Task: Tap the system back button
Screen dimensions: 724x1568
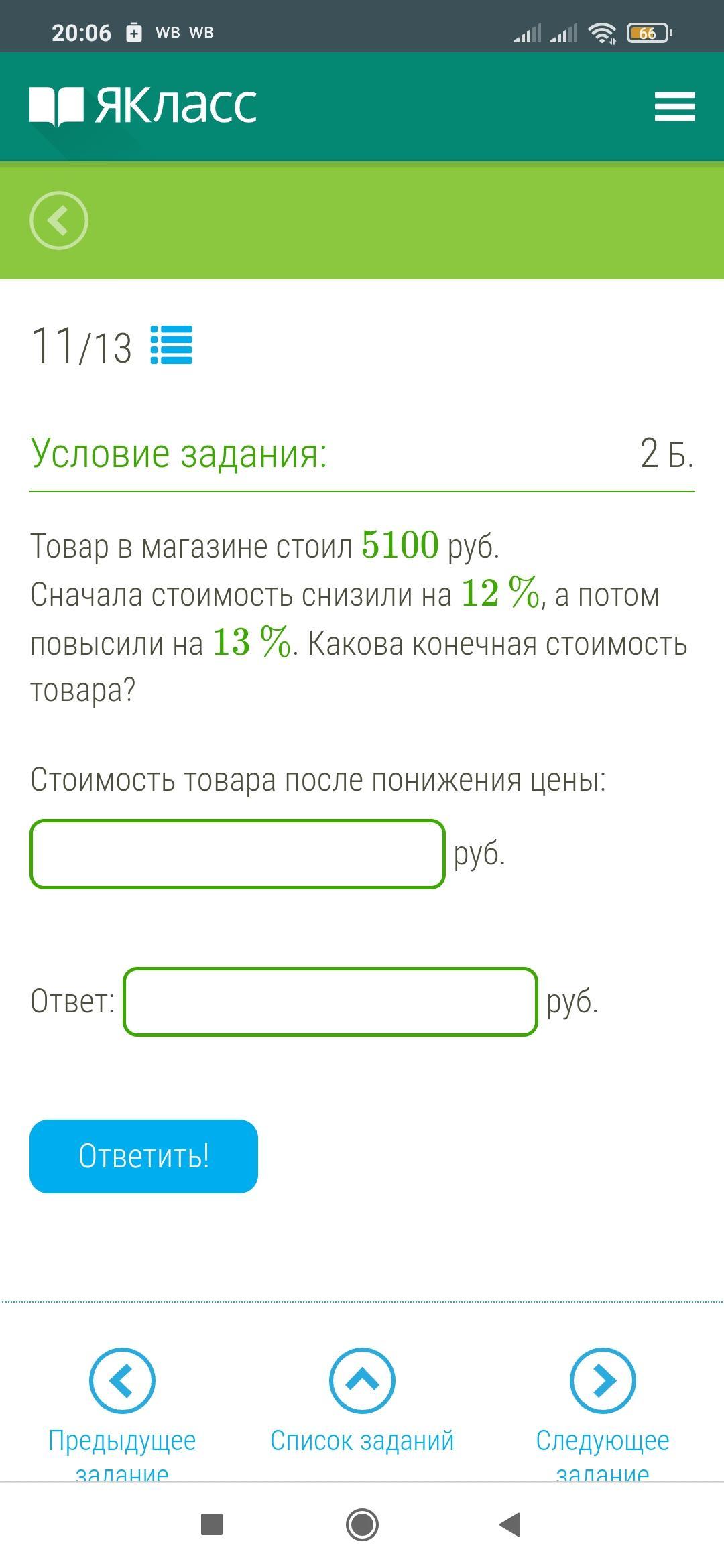Action: point(511,1524)
